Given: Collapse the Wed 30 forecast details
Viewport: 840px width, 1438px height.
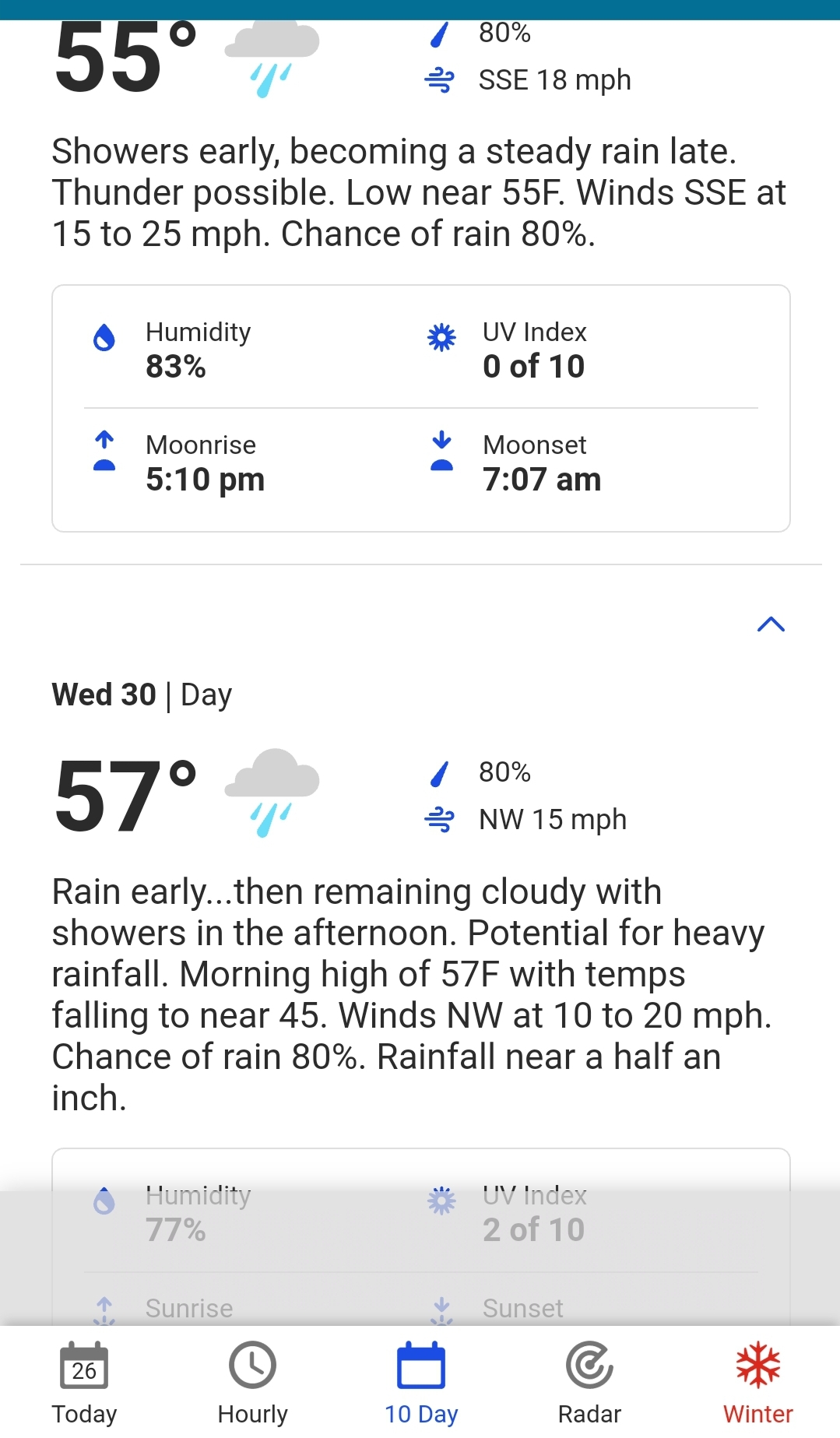Looking at the screenshot, I should 771,624.
